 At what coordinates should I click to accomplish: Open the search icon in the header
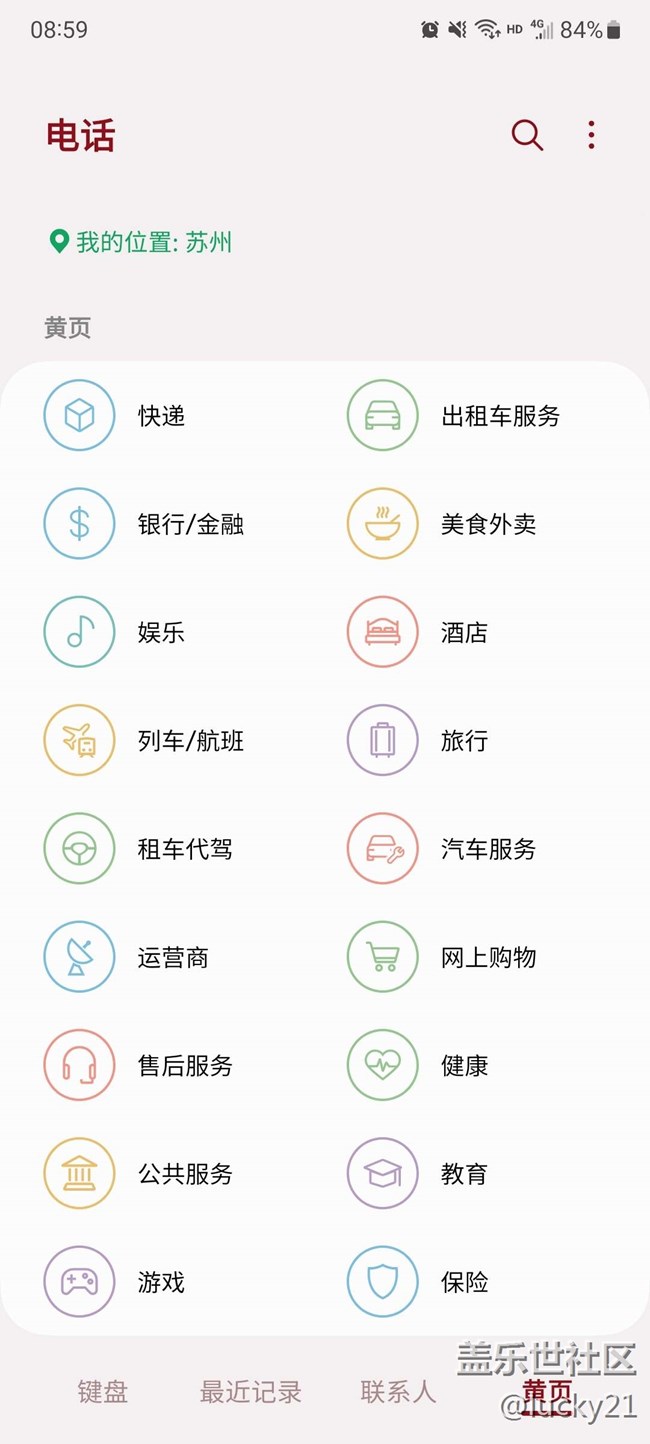[x=527, y=135]
